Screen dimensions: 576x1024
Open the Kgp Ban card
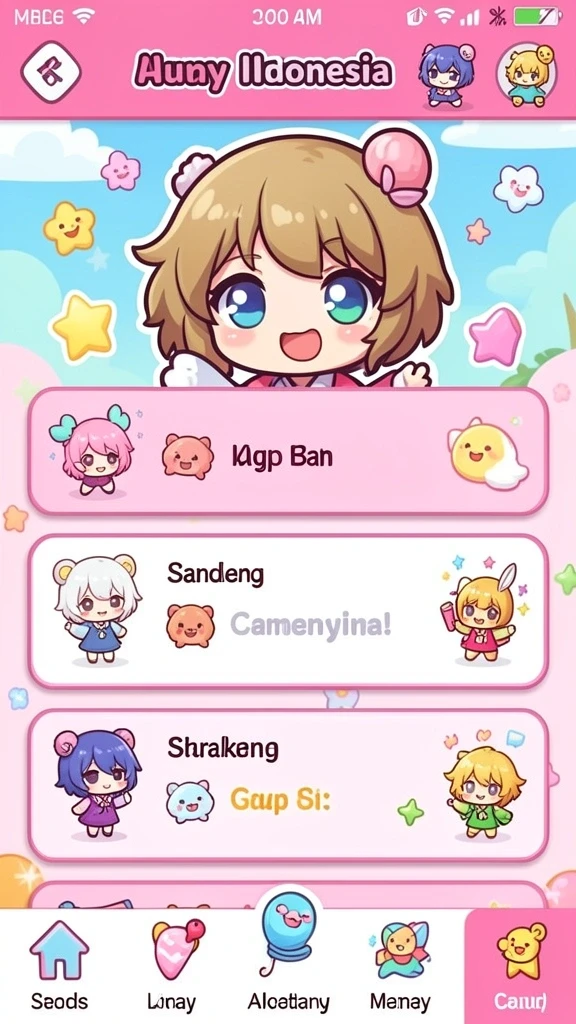point(288,451)
